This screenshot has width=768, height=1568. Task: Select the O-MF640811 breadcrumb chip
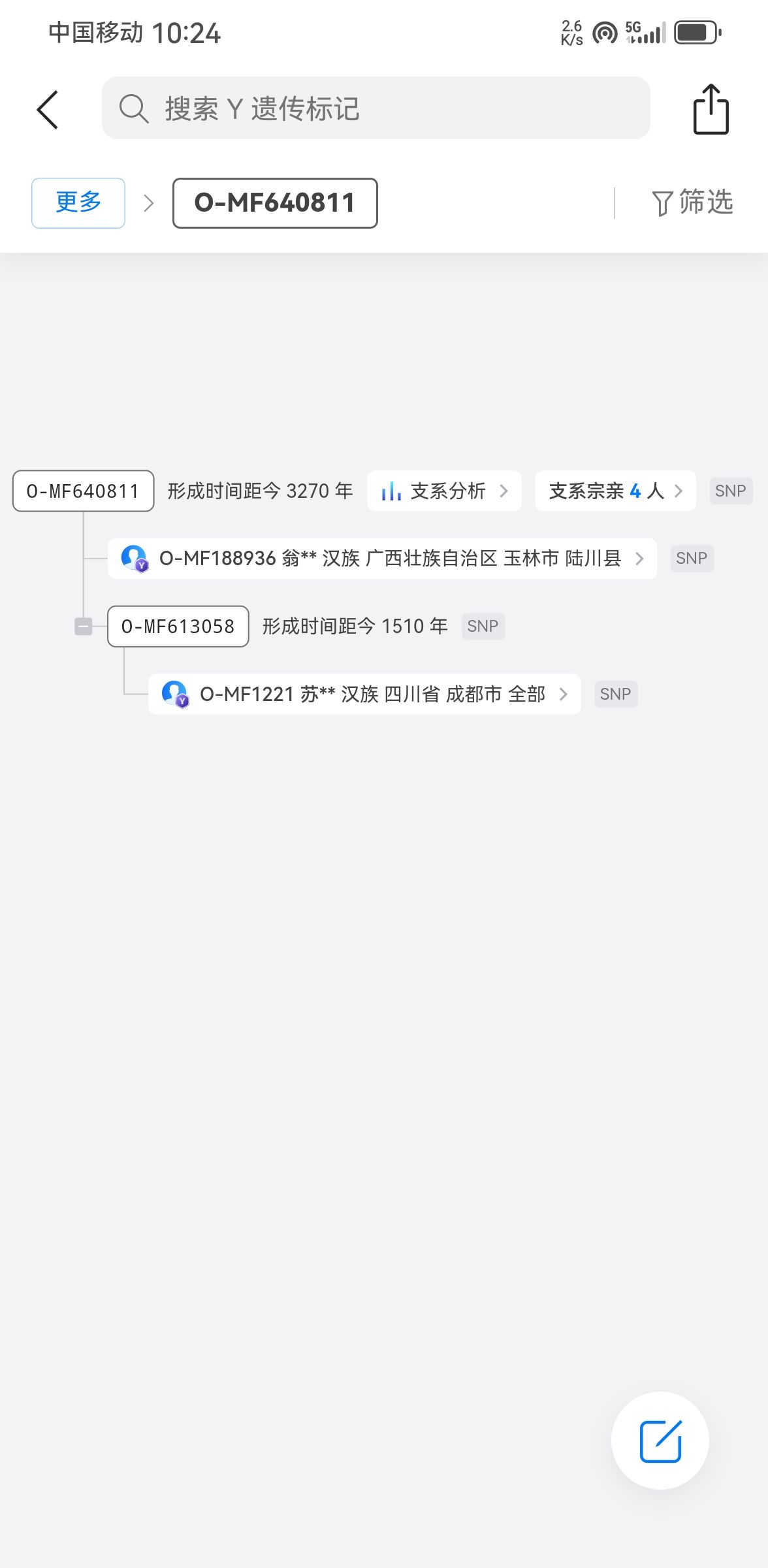pos(275,203)
